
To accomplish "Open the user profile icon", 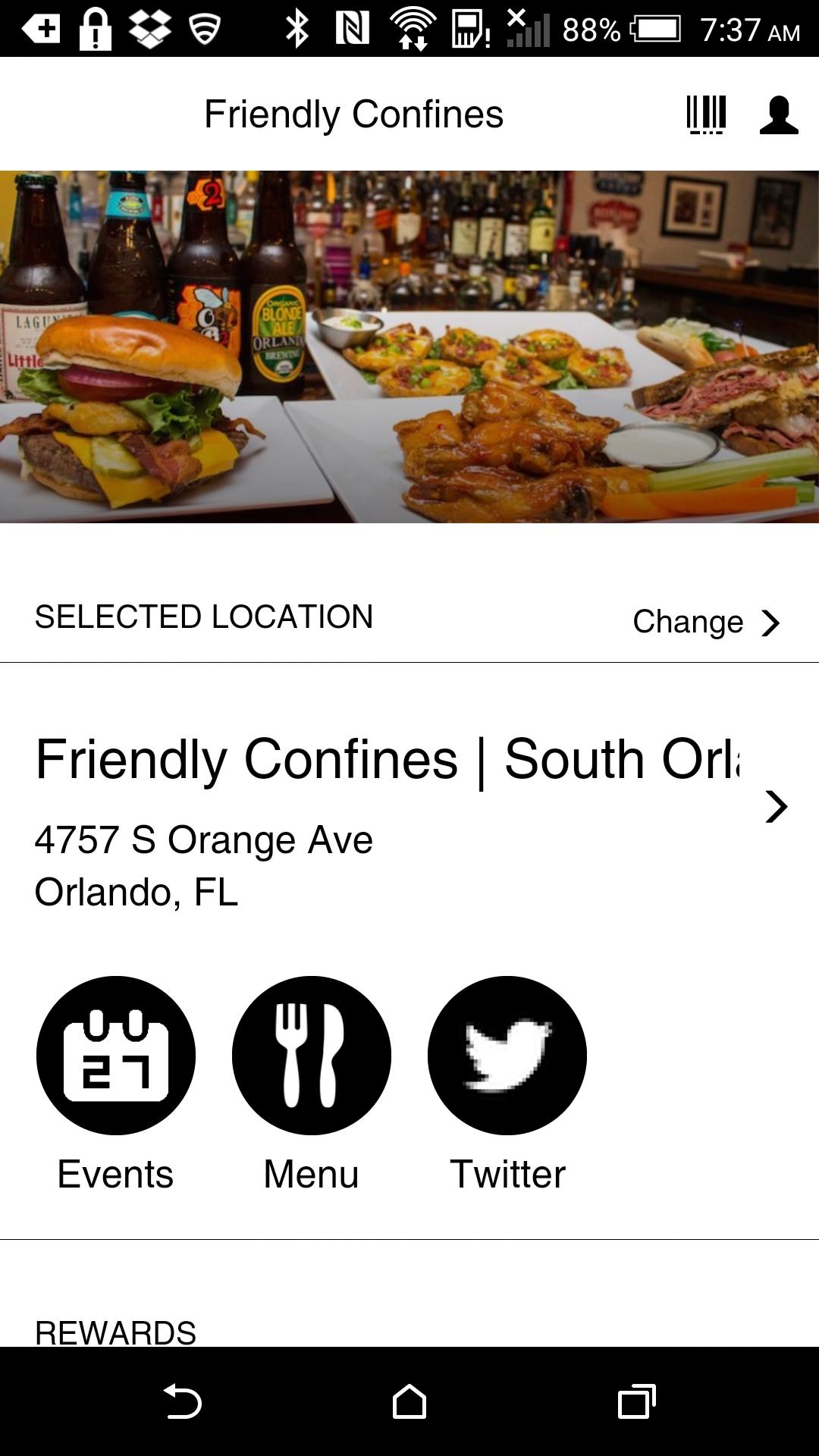I will (779, 115).
